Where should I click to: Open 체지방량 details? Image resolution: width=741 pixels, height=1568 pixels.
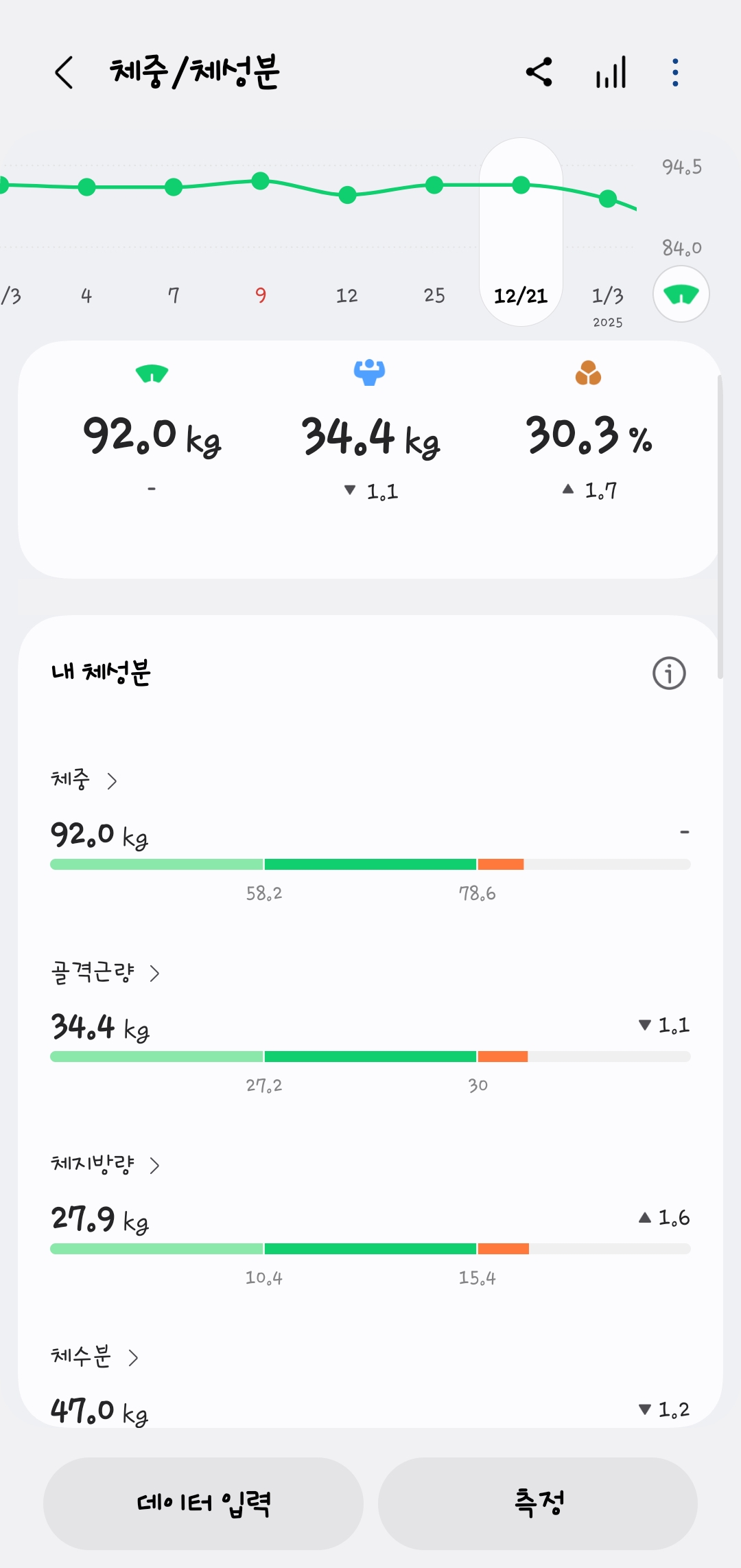(x=105, y=1165)
